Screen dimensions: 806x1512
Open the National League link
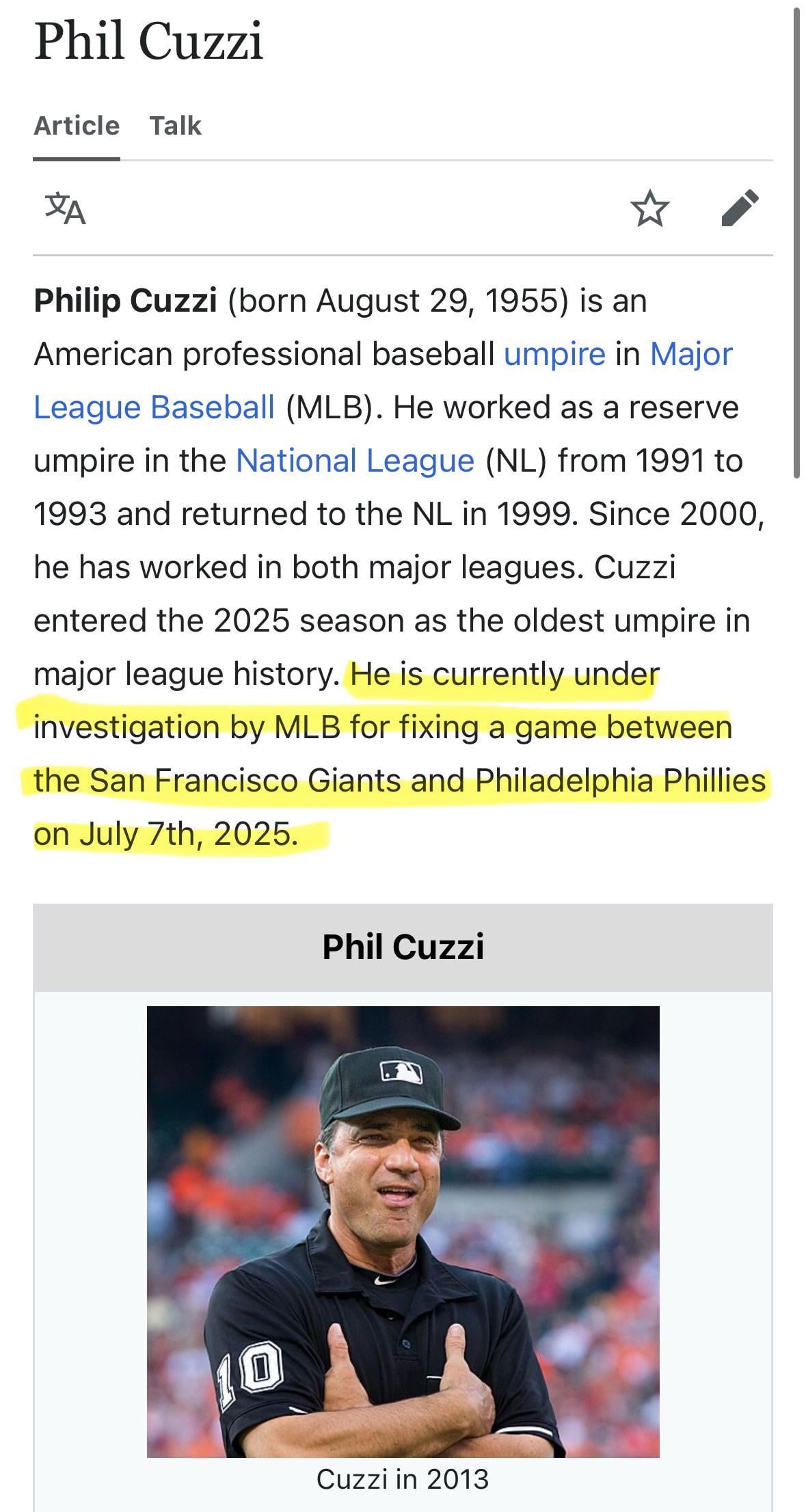point(355,461)
